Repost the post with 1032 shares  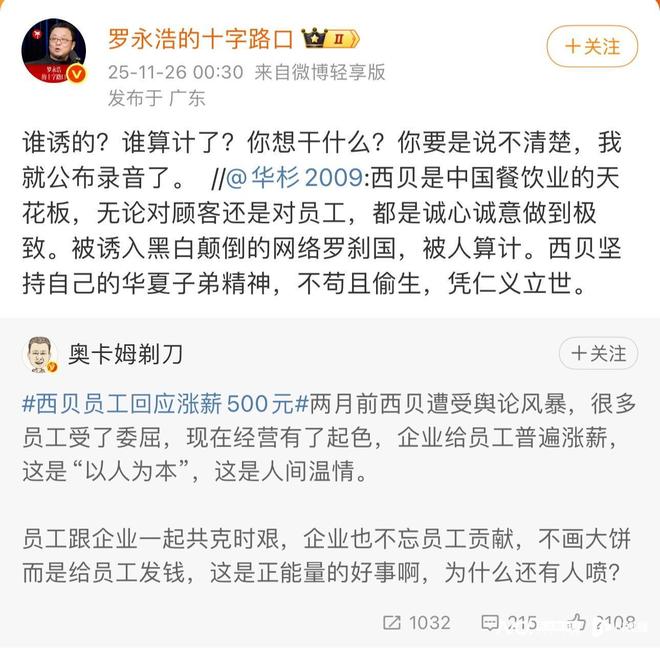[x=417, y=623]
